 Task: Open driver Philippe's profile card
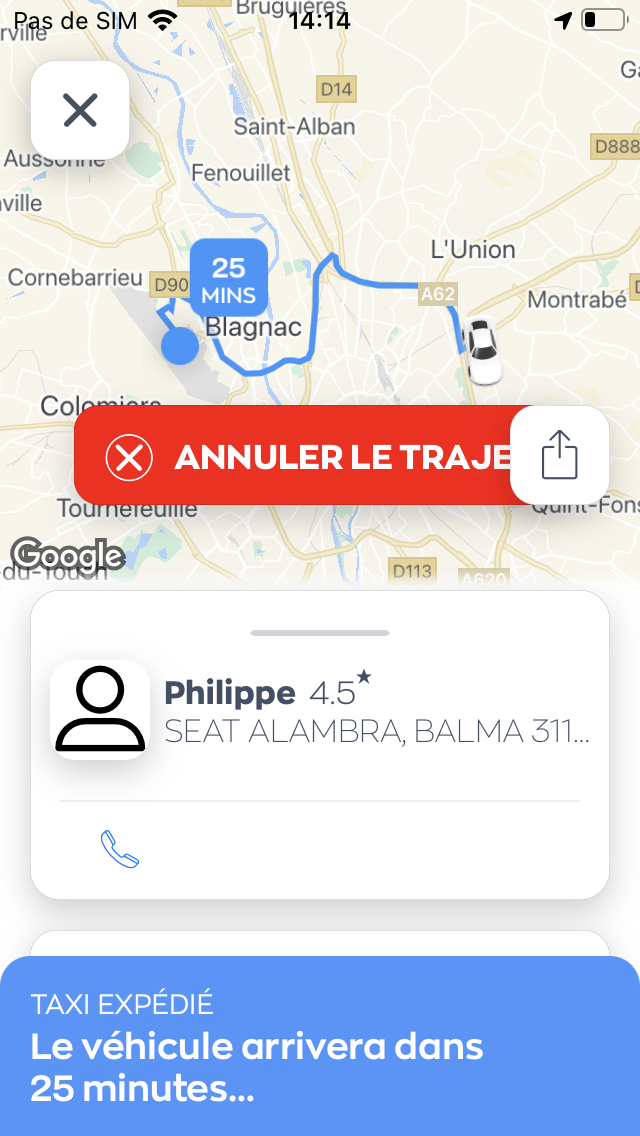[x=320, y=710]
